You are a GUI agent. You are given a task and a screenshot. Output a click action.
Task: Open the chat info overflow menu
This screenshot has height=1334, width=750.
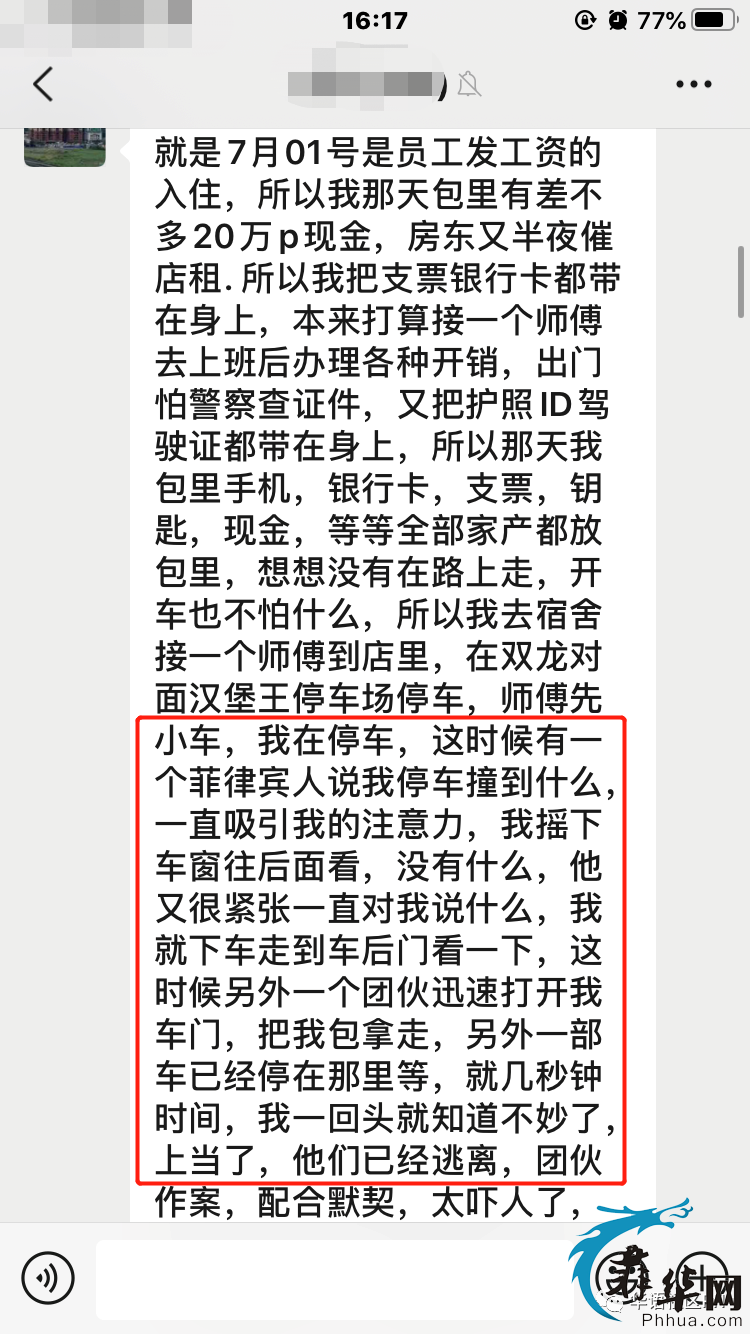click(x=693, y=85)
